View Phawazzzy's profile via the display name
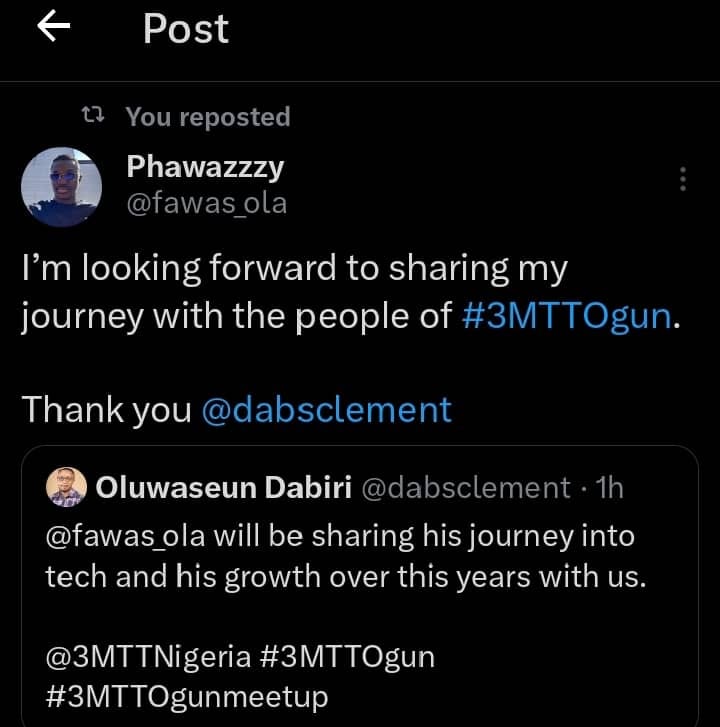 pyautogui.click(x=205, y=167)
